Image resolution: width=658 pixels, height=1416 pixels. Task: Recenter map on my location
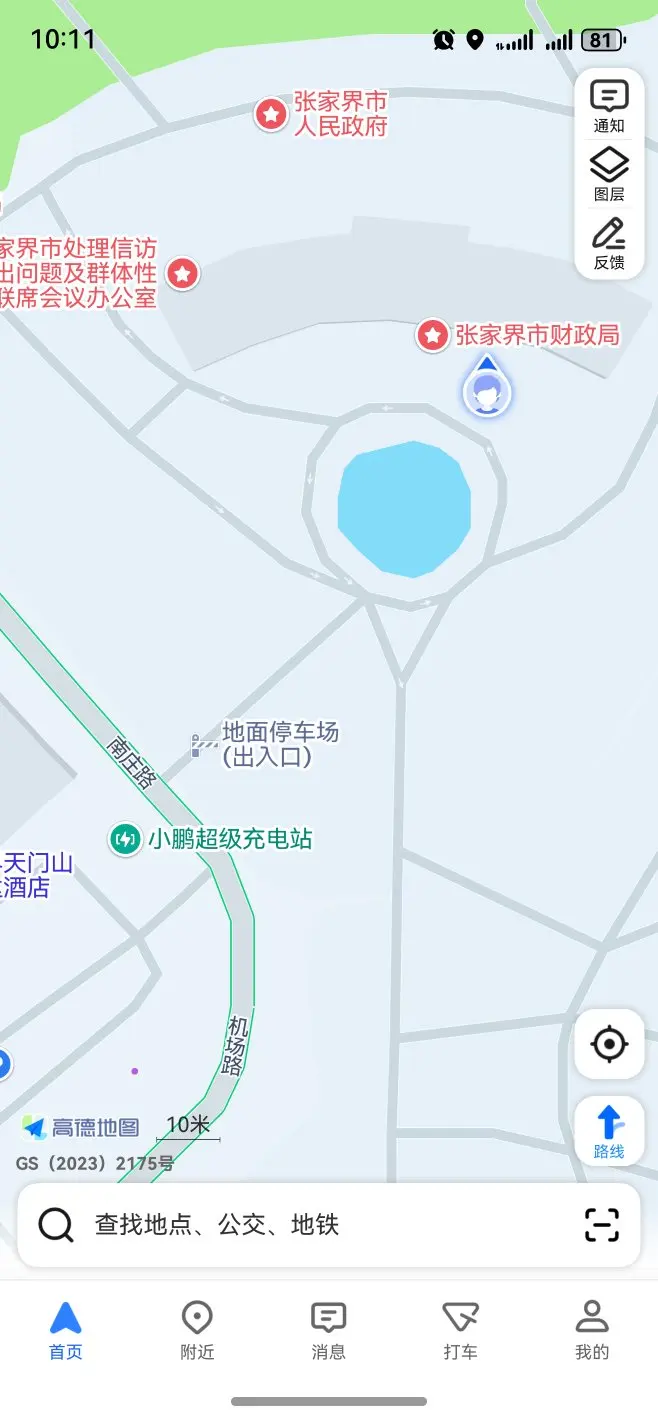click(x=609, y=1044)
